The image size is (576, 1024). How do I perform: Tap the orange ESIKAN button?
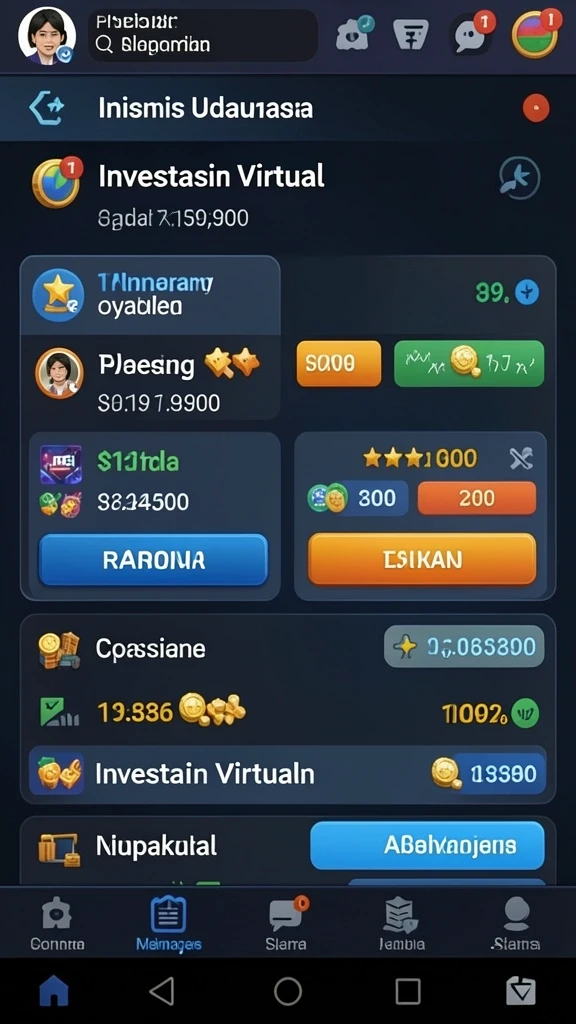(422, 559)
